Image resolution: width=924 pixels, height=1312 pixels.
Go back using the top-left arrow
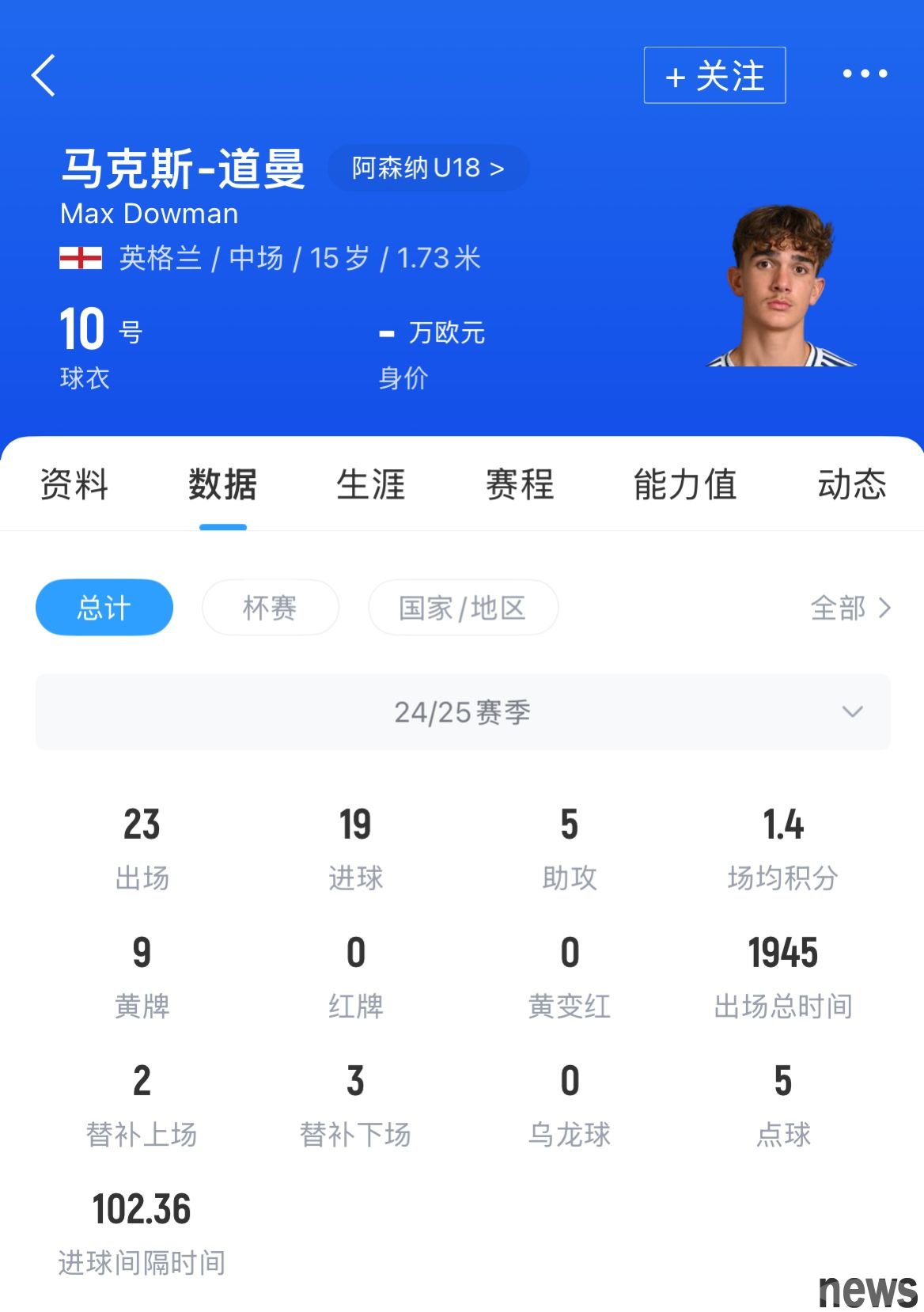(x=44, y=75)
